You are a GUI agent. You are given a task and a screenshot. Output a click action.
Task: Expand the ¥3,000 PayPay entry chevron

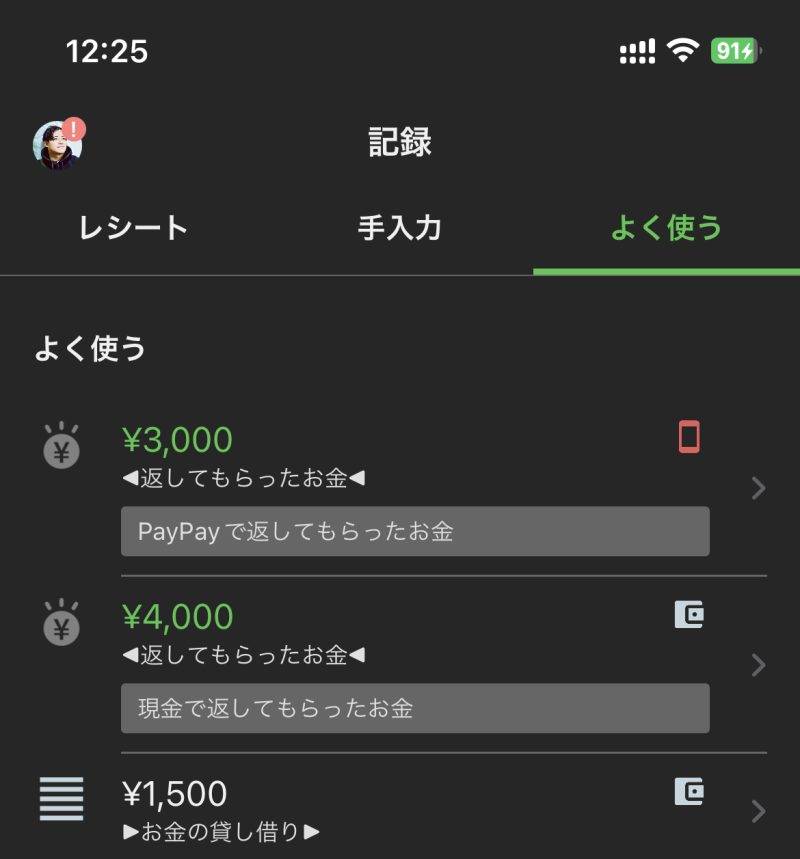coord(757,486)
